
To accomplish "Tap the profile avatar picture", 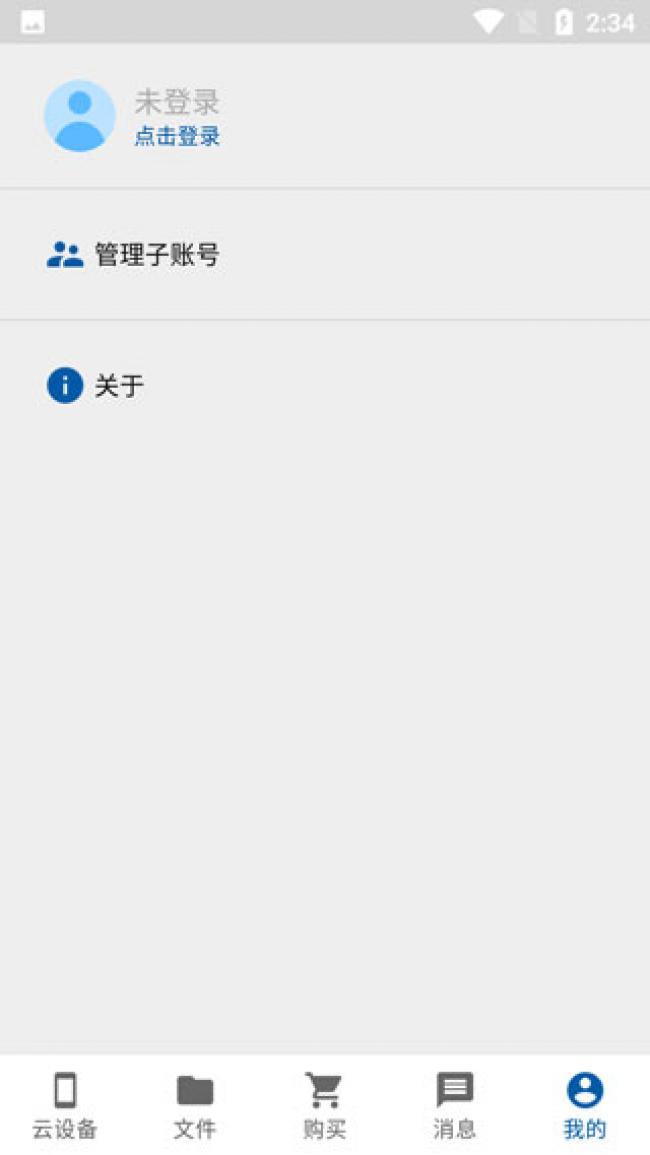I will click(79, 116).
